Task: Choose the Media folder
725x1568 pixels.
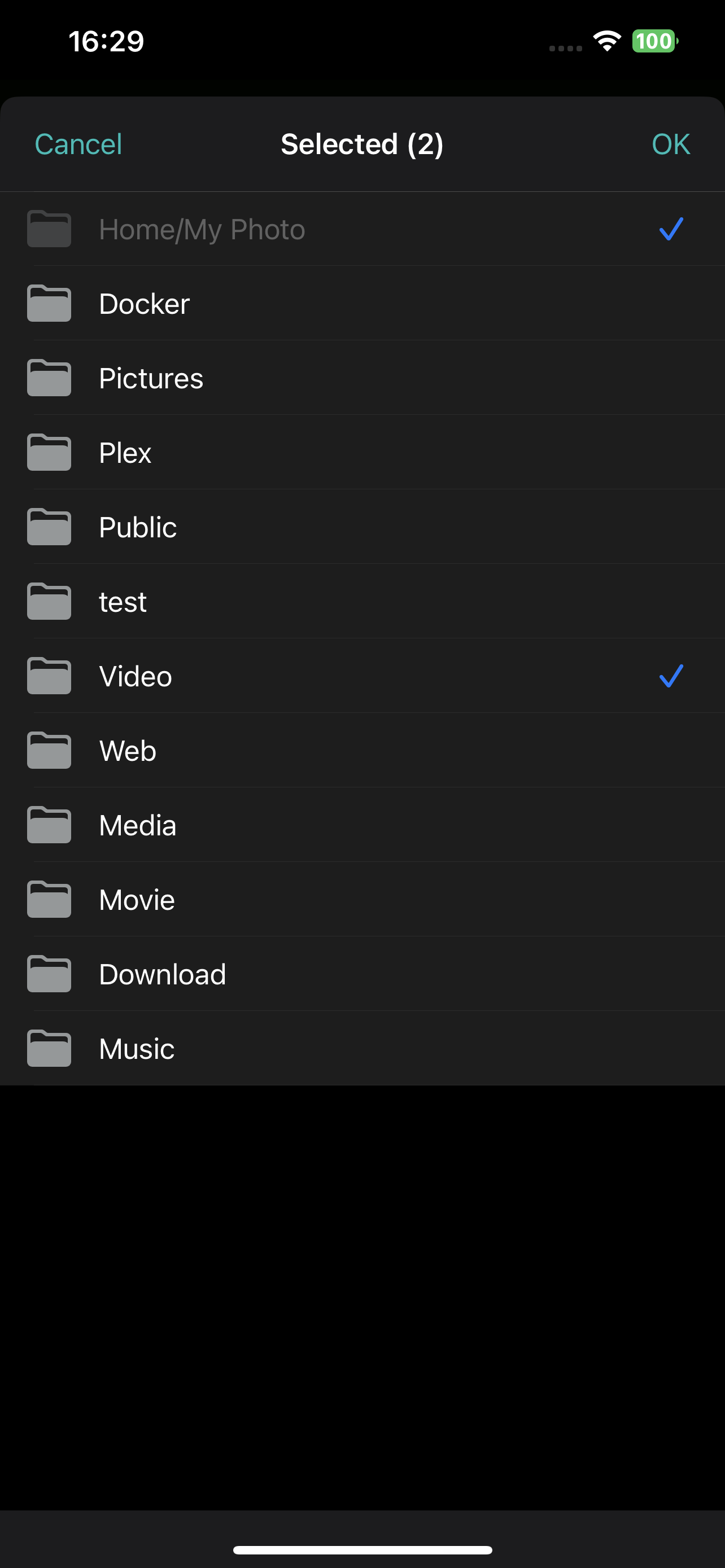Action: tap(362, 825)
